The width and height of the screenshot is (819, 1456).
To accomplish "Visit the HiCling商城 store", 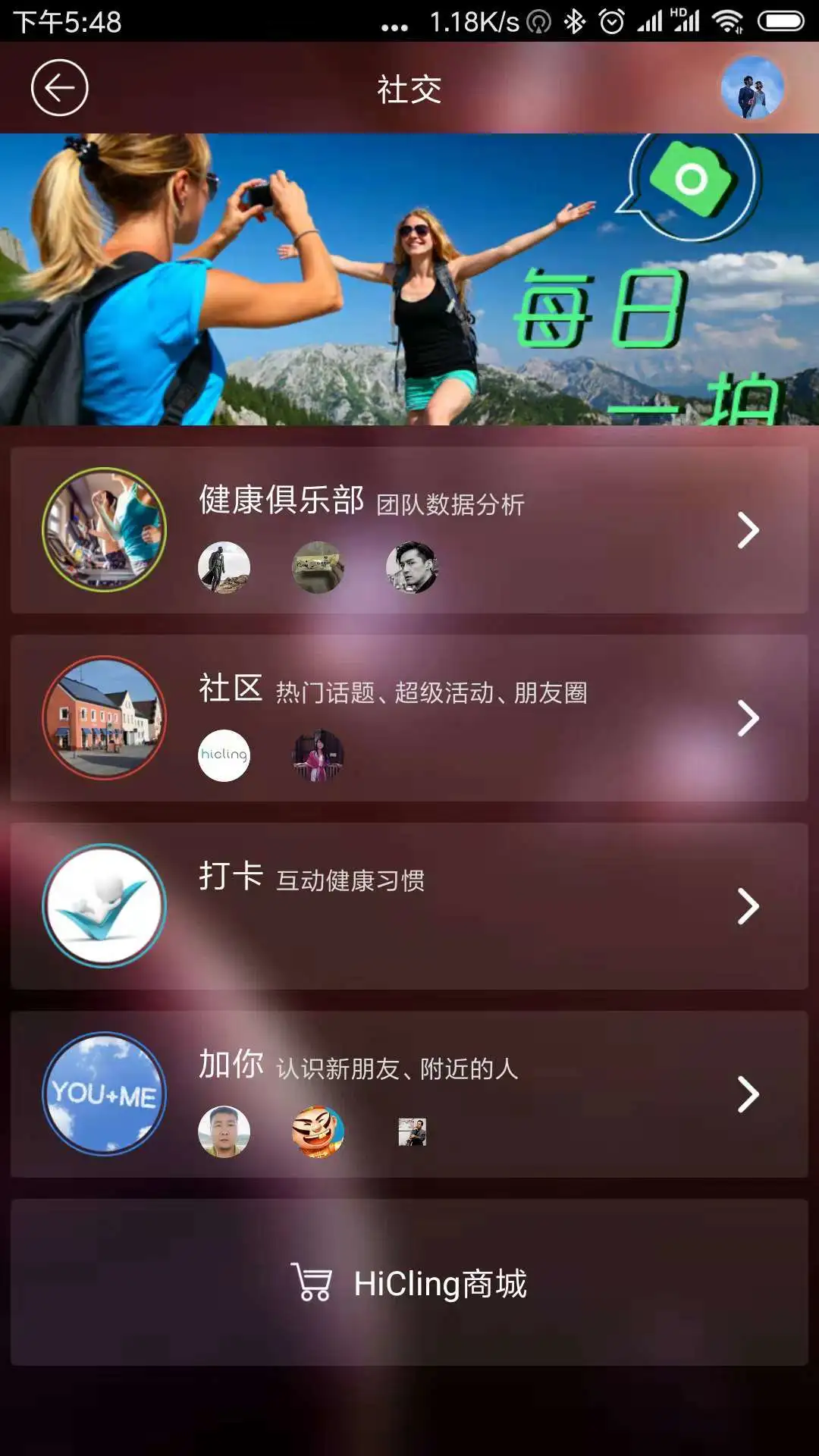I will point(409,1283).
